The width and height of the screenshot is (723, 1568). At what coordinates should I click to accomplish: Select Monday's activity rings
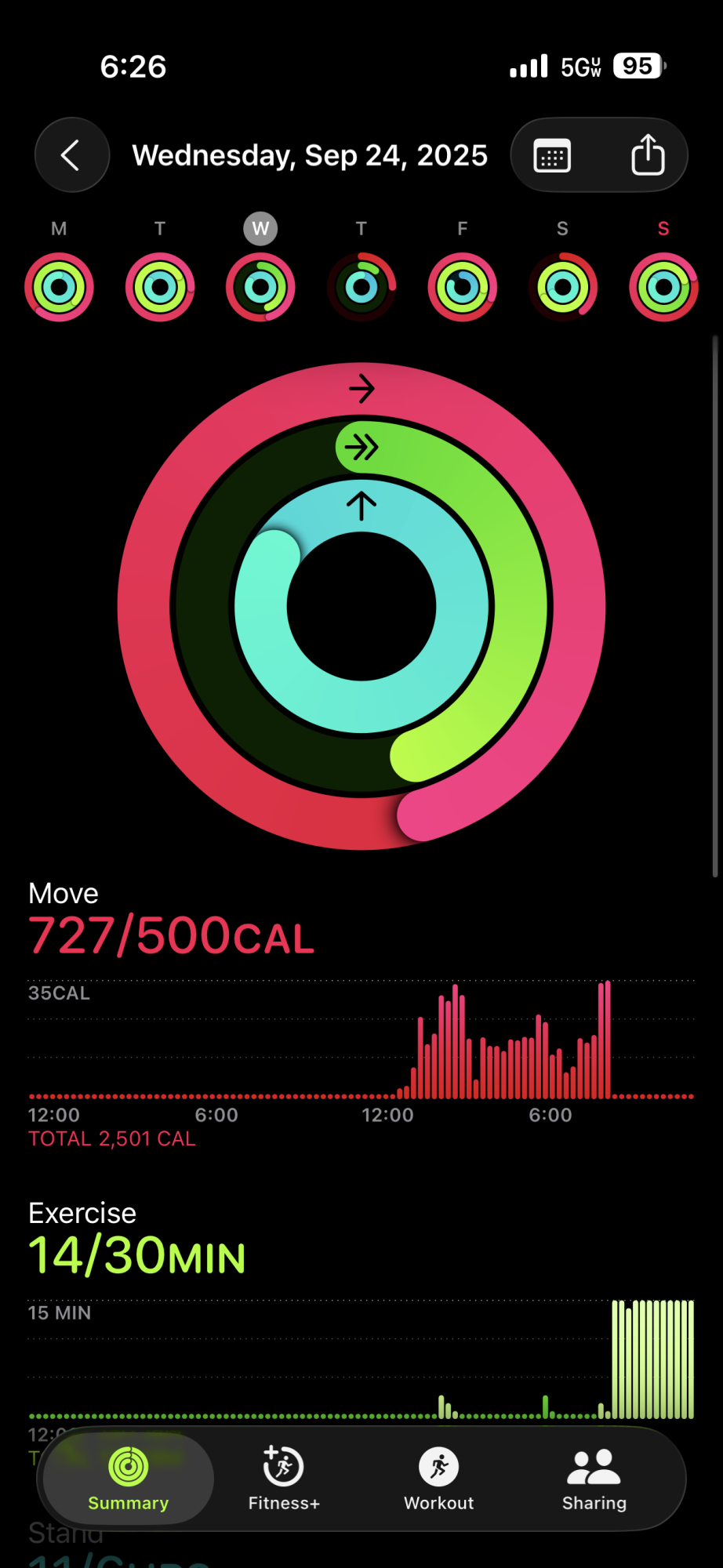(x=59, y=287)
